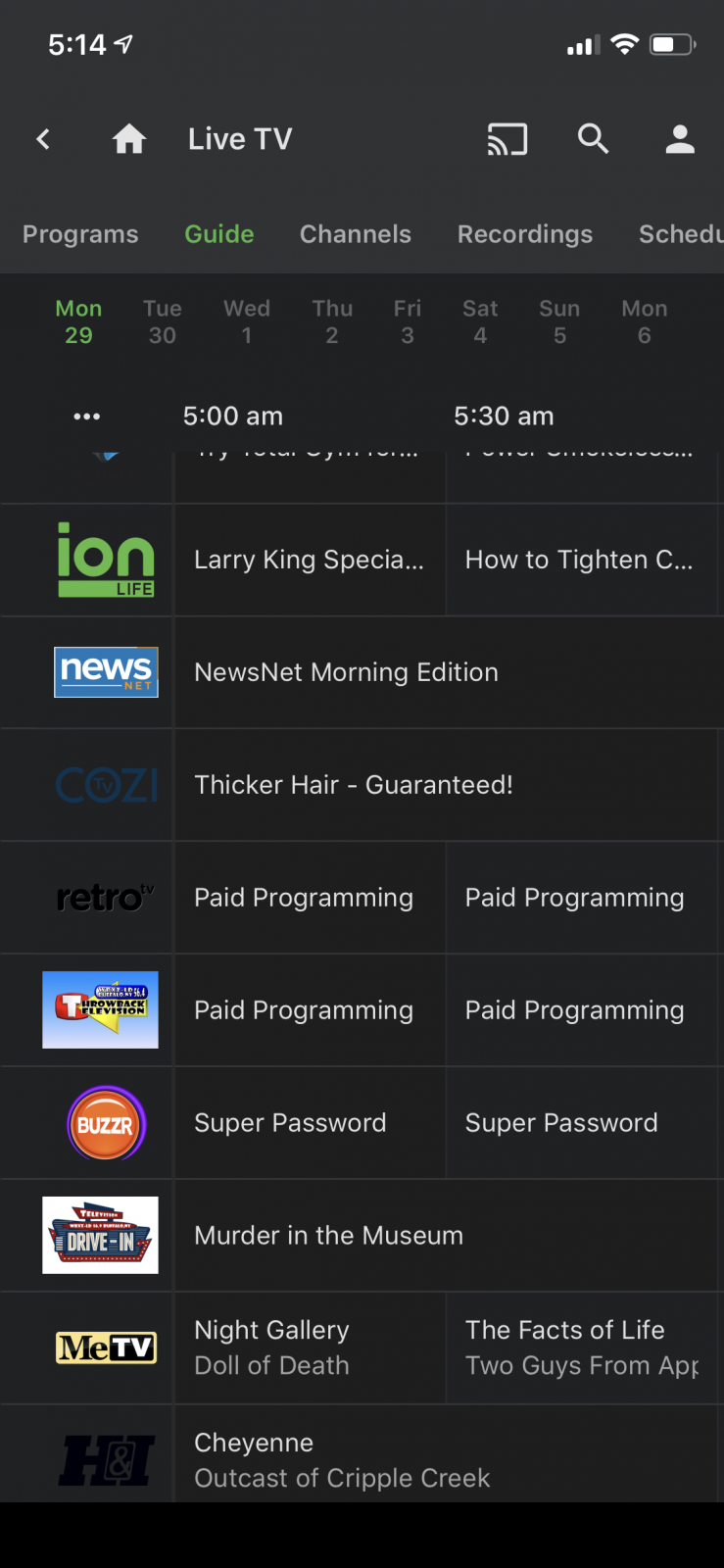Switch to the Channels tab
Screen dimensions: 724x1568
tap(355, 234)
